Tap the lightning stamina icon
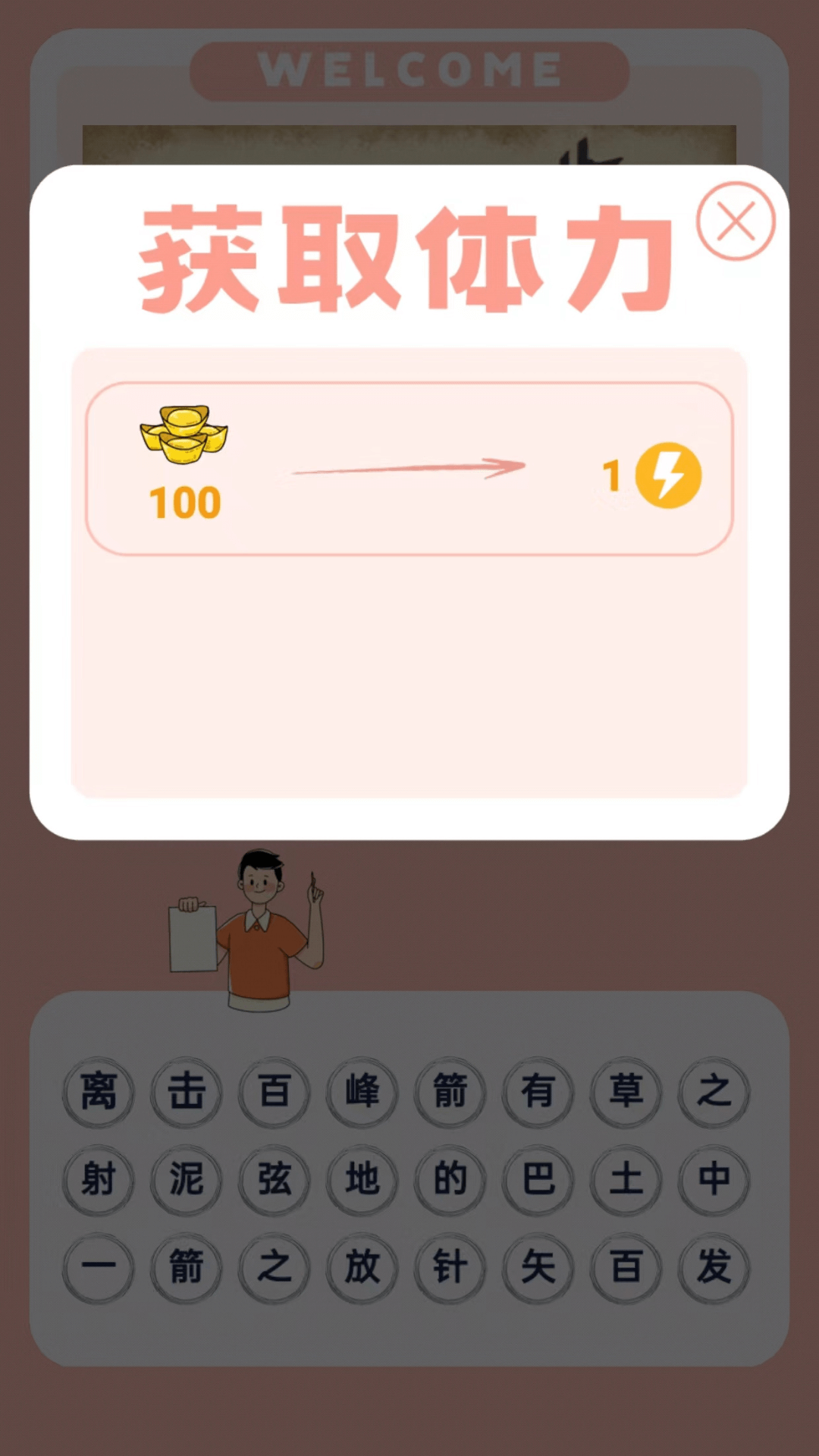This screenshot has width=819, height=1456. 670,475
